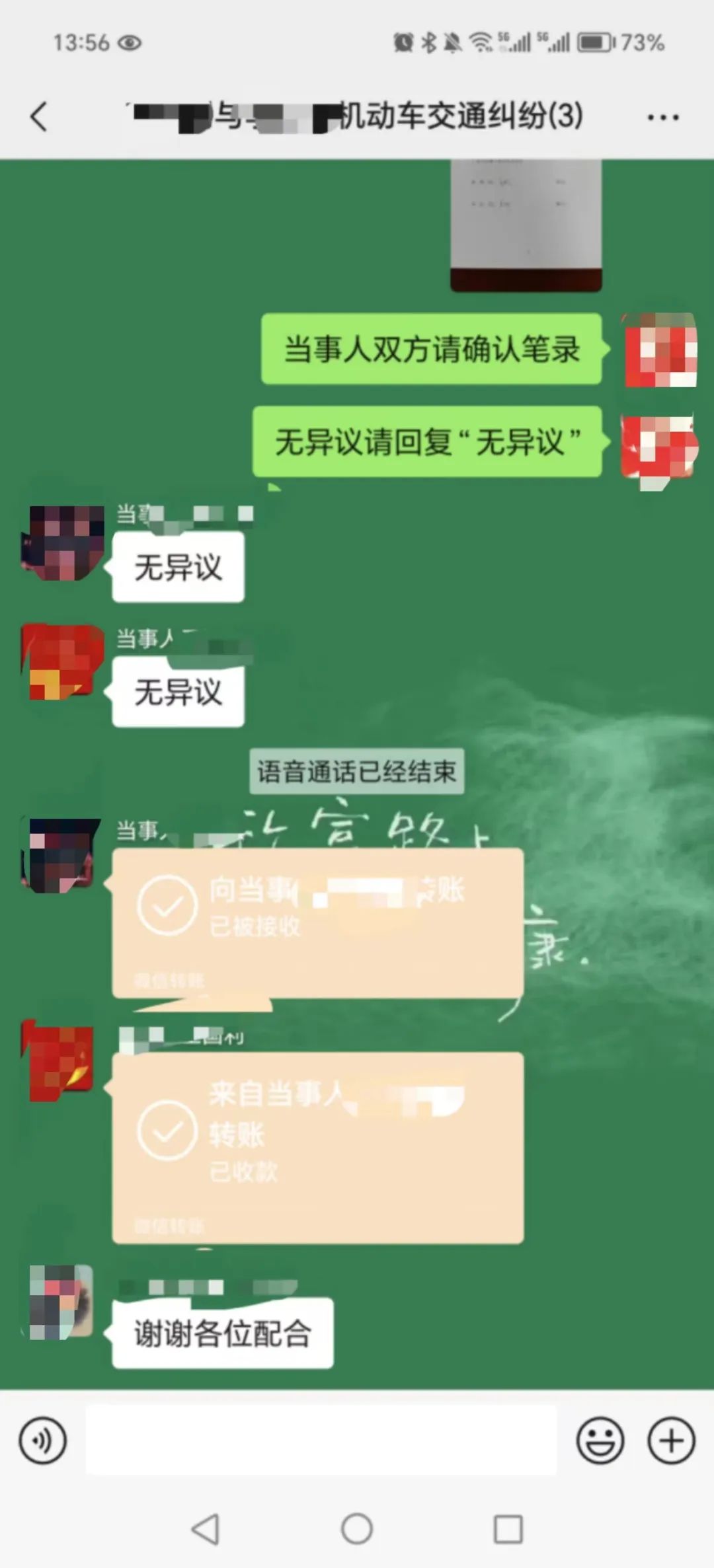
Task: Open the plus attachments menu
Action: 671,1440
